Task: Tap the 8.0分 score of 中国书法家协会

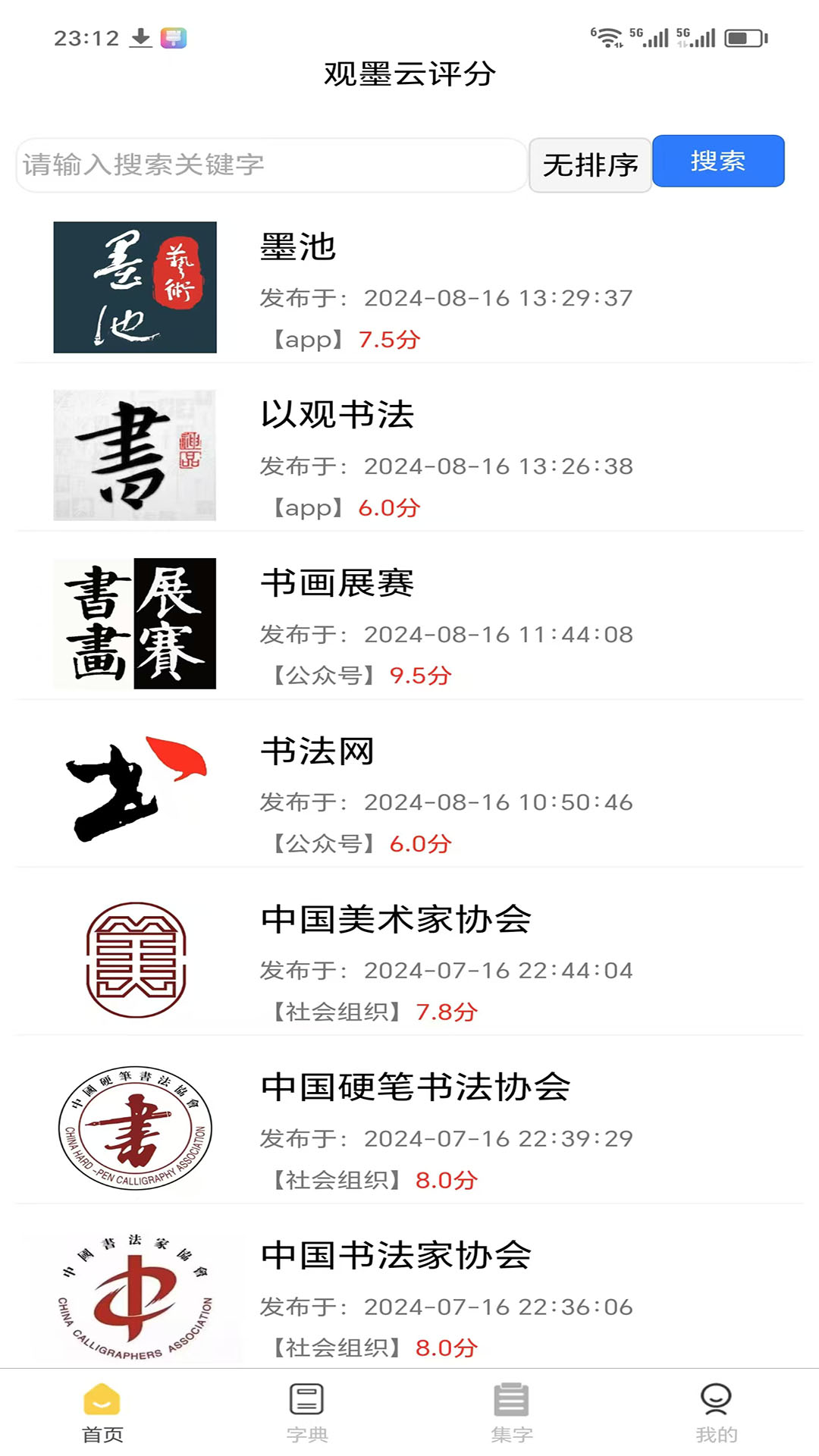Action: click(x=447, y=1347)
